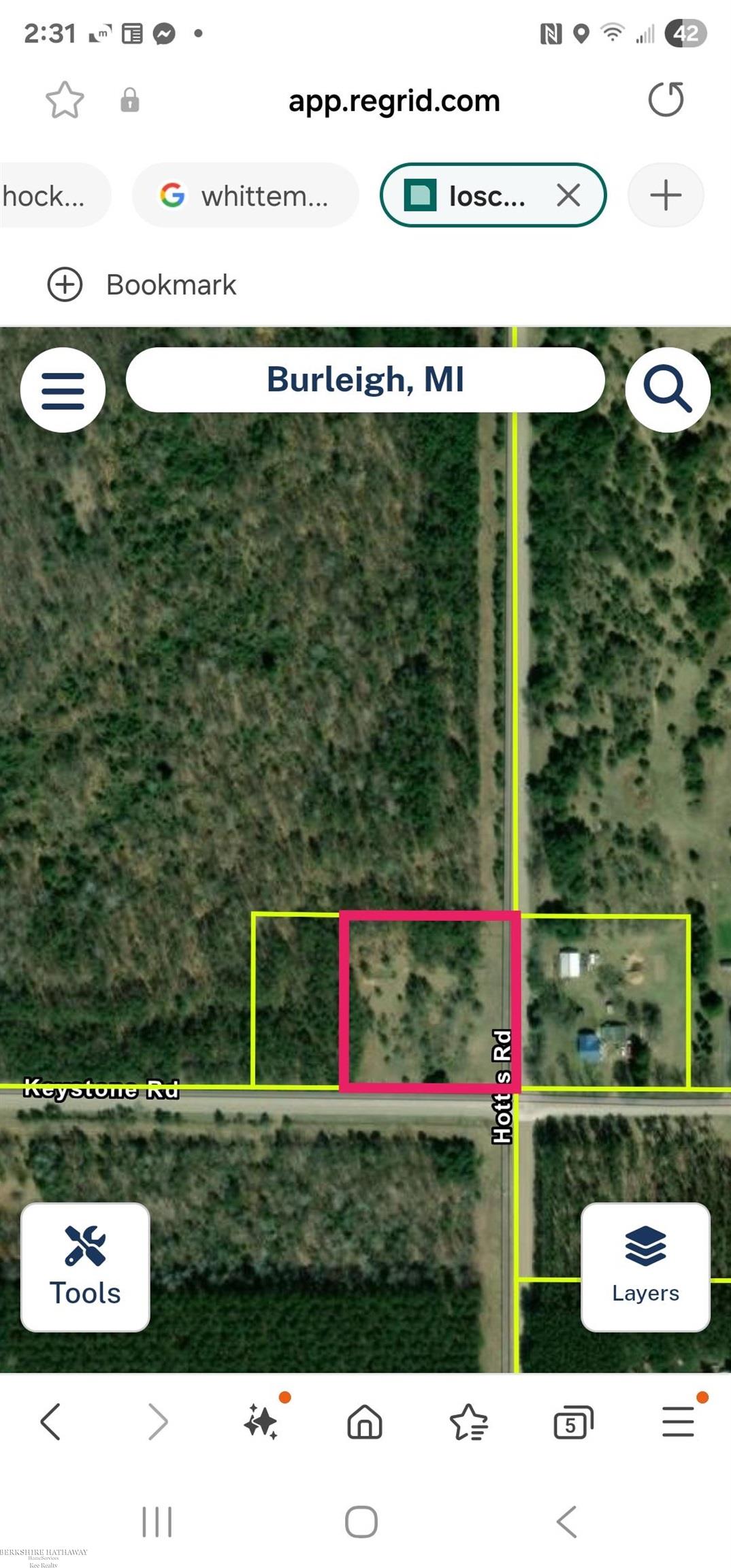Open a new browser tab
The height and width of the screenshot is (1568, 731).
(x=665, y=195)
